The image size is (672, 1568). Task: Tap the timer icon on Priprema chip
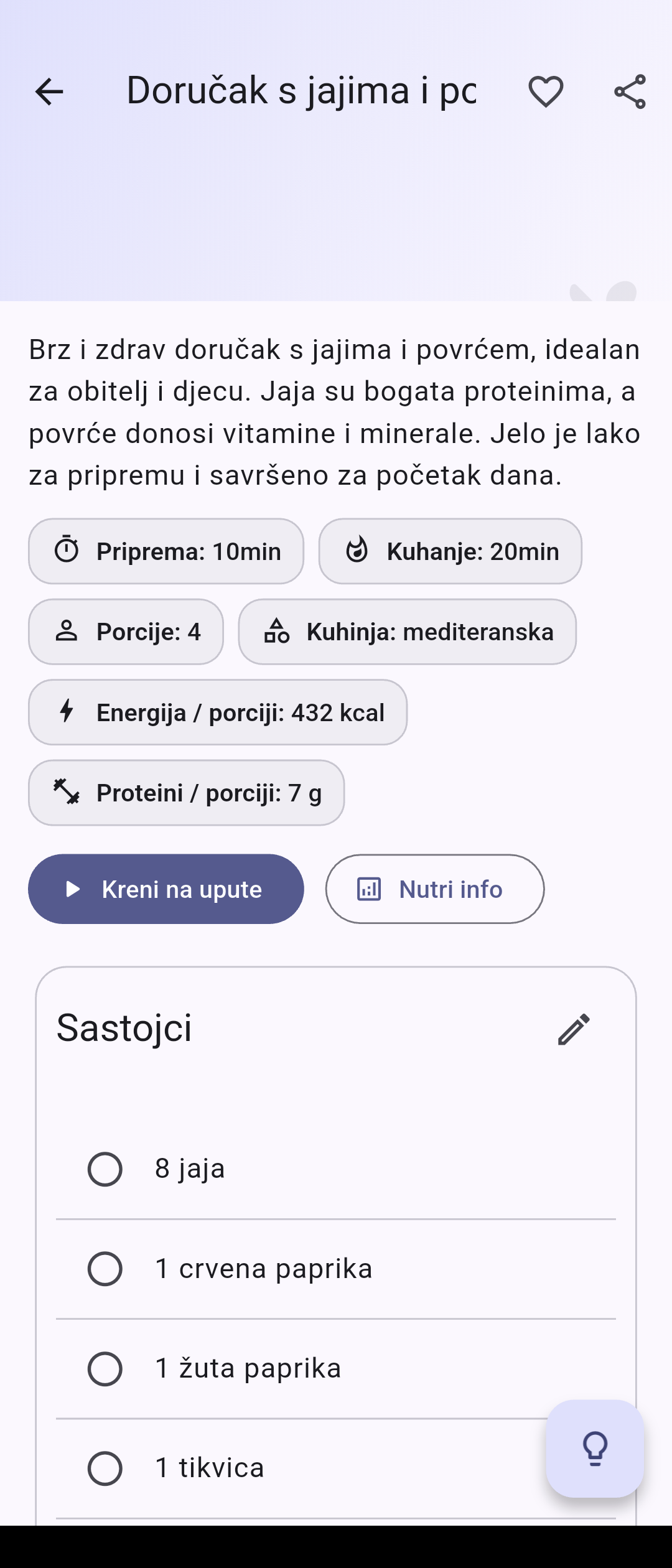67,550
